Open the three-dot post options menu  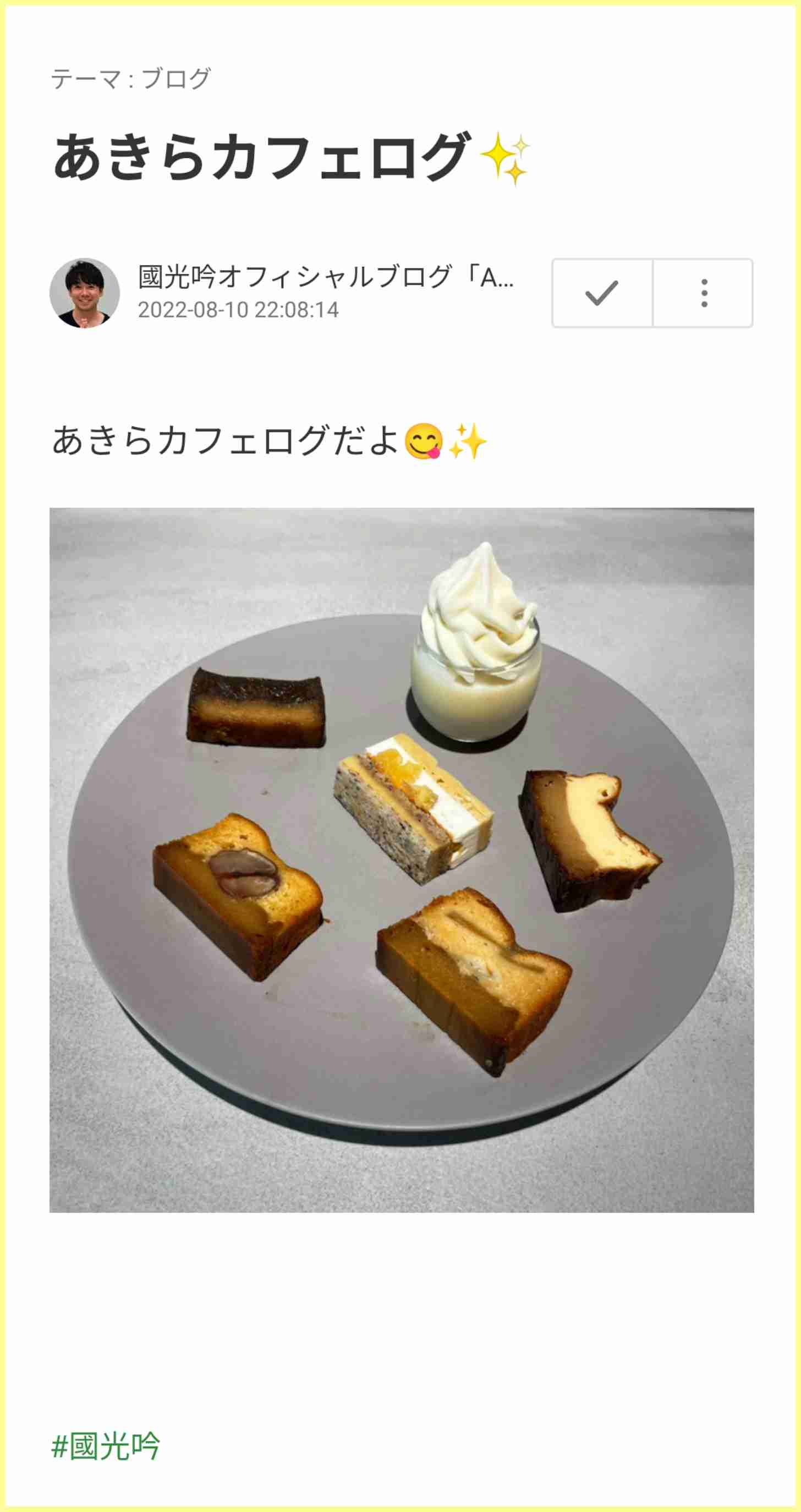704,294
